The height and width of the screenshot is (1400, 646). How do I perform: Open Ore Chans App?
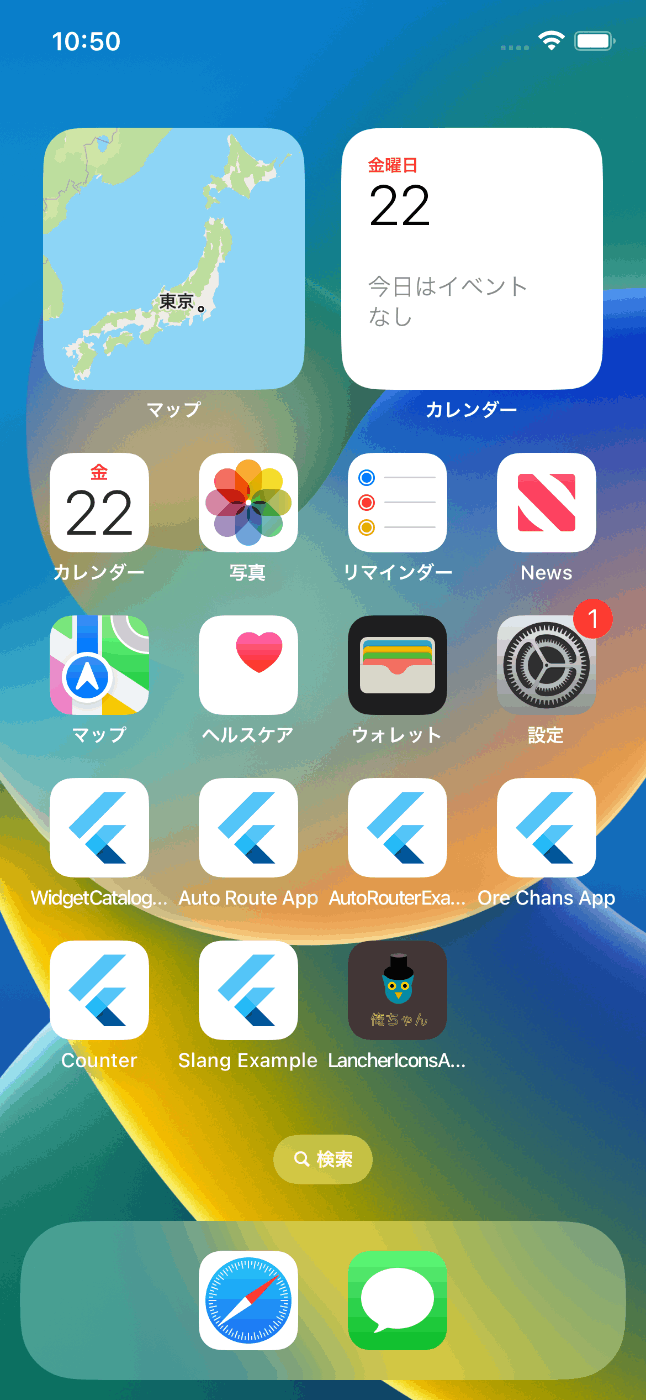click(546, 827)
